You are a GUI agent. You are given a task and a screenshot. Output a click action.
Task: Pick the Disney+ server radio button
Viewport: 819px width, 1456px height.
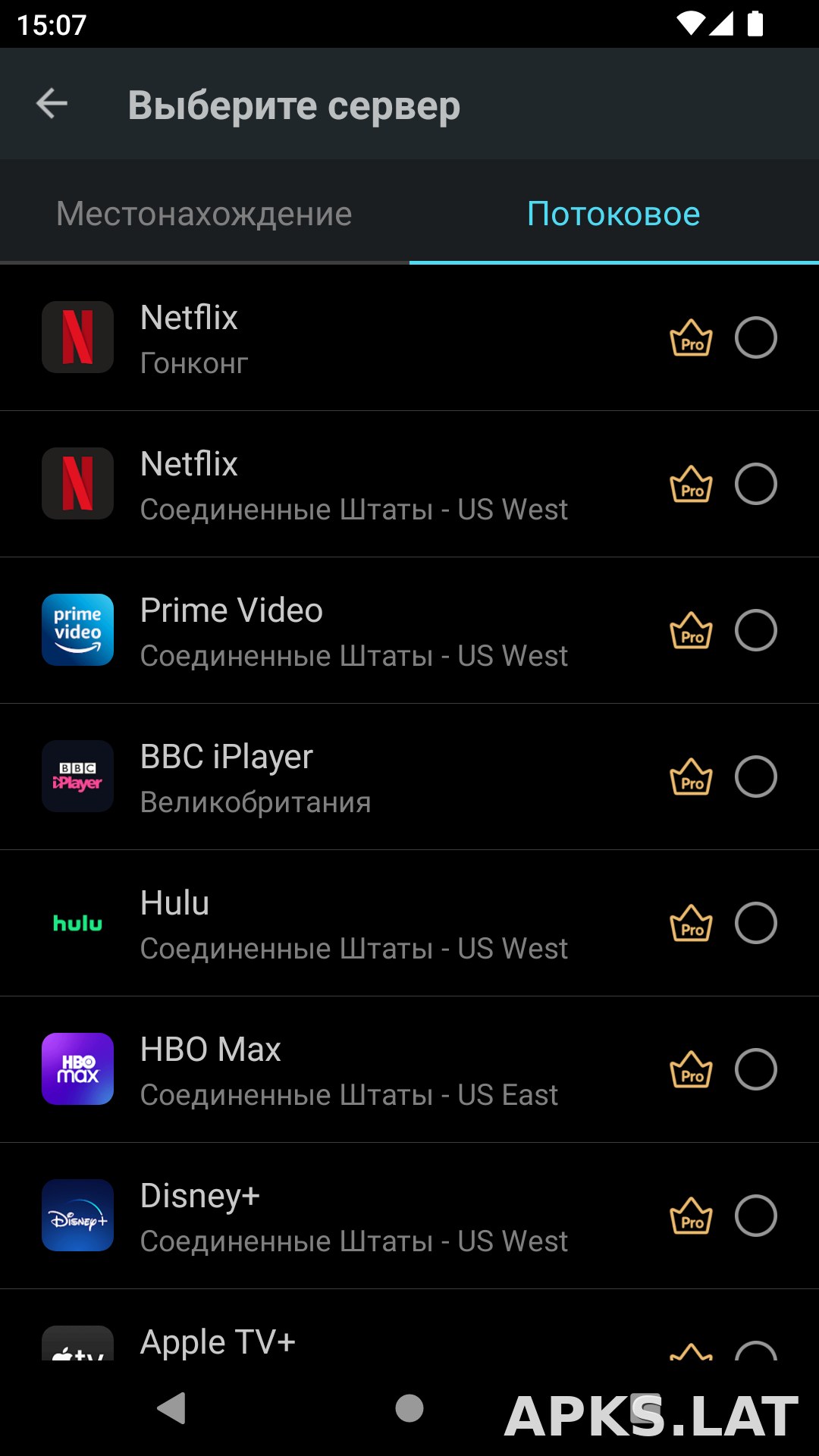756,1216
